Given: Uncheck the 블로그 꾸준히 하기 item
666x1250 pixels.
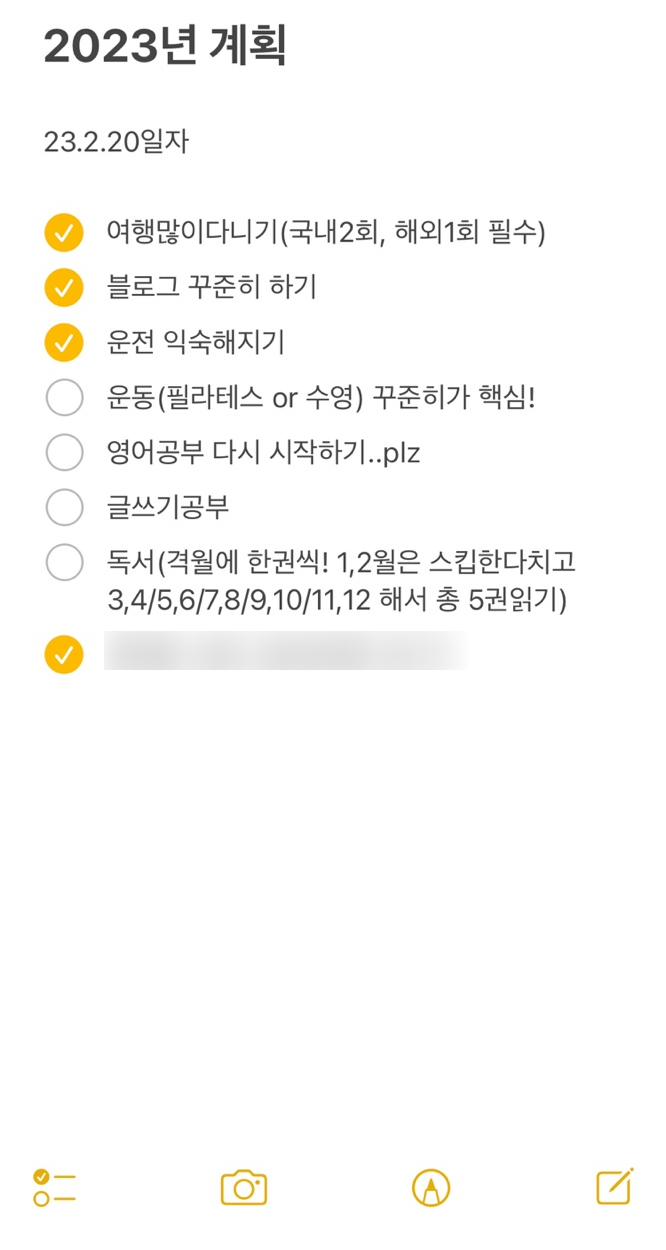Looking at the screenshot, I should 64,288.
